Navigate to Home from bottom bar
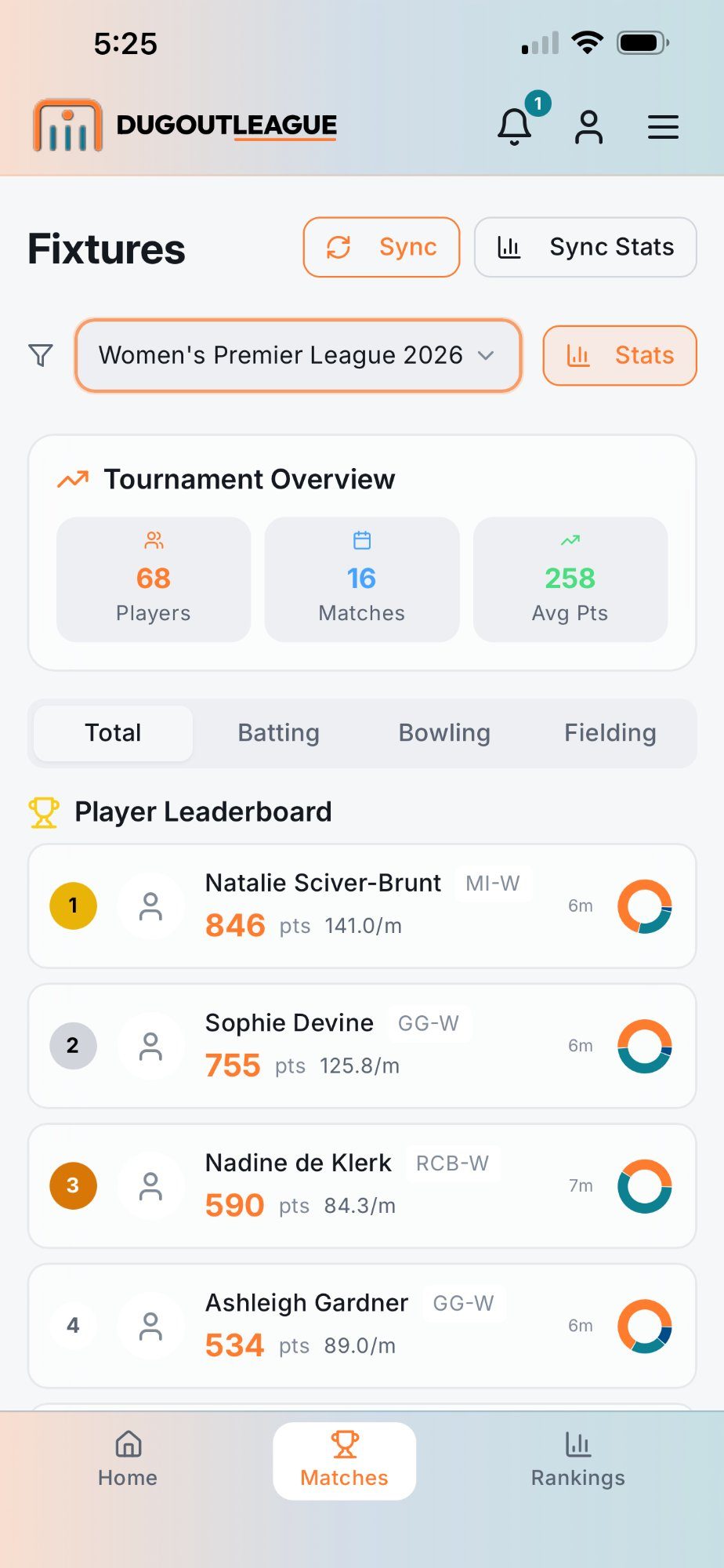The width and height of the screenshot is (724, 1568). [x=127, y=1460]
